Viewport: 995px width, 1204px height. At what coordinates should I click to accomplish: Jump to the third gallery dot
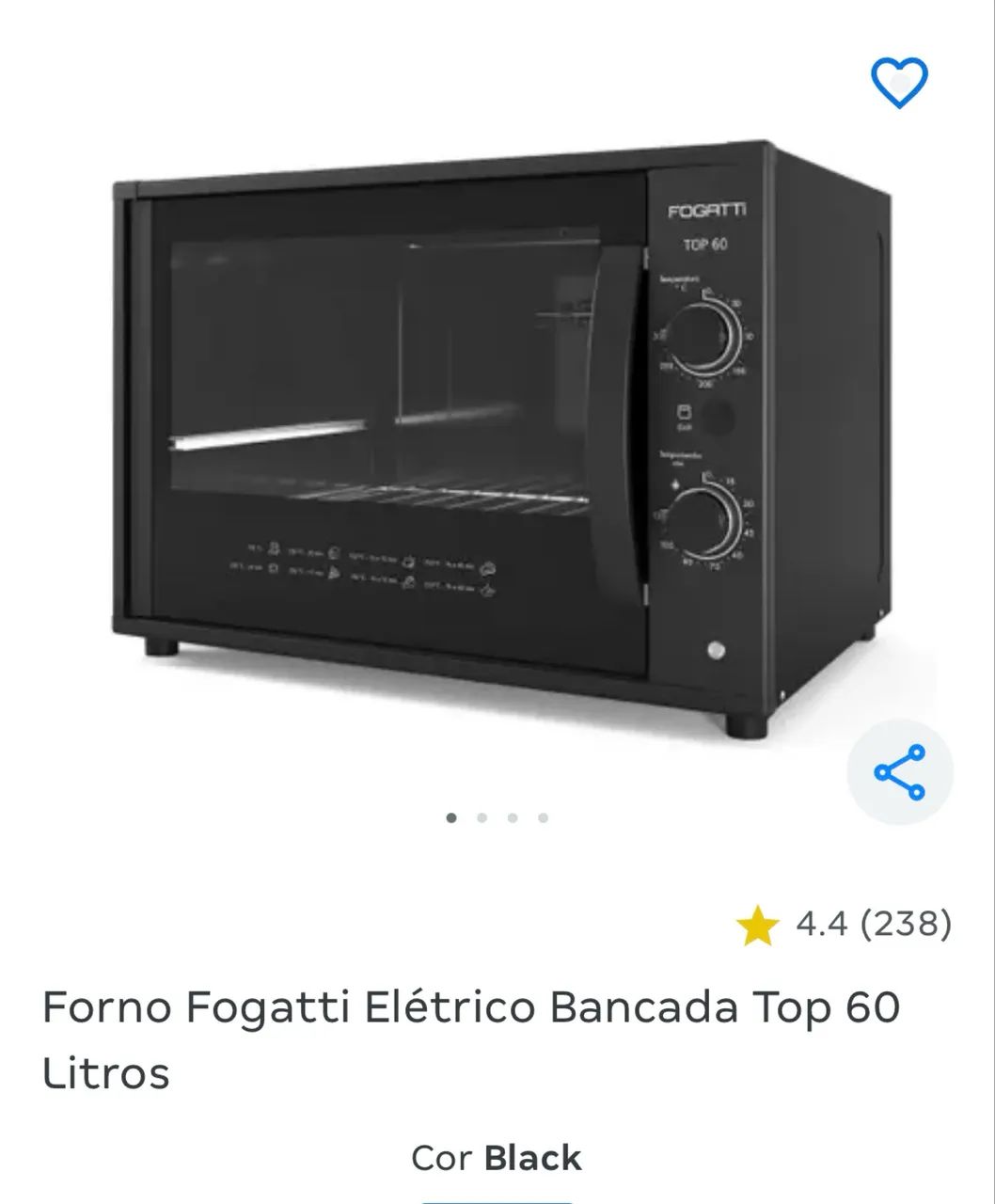click(x=512, y=817)
